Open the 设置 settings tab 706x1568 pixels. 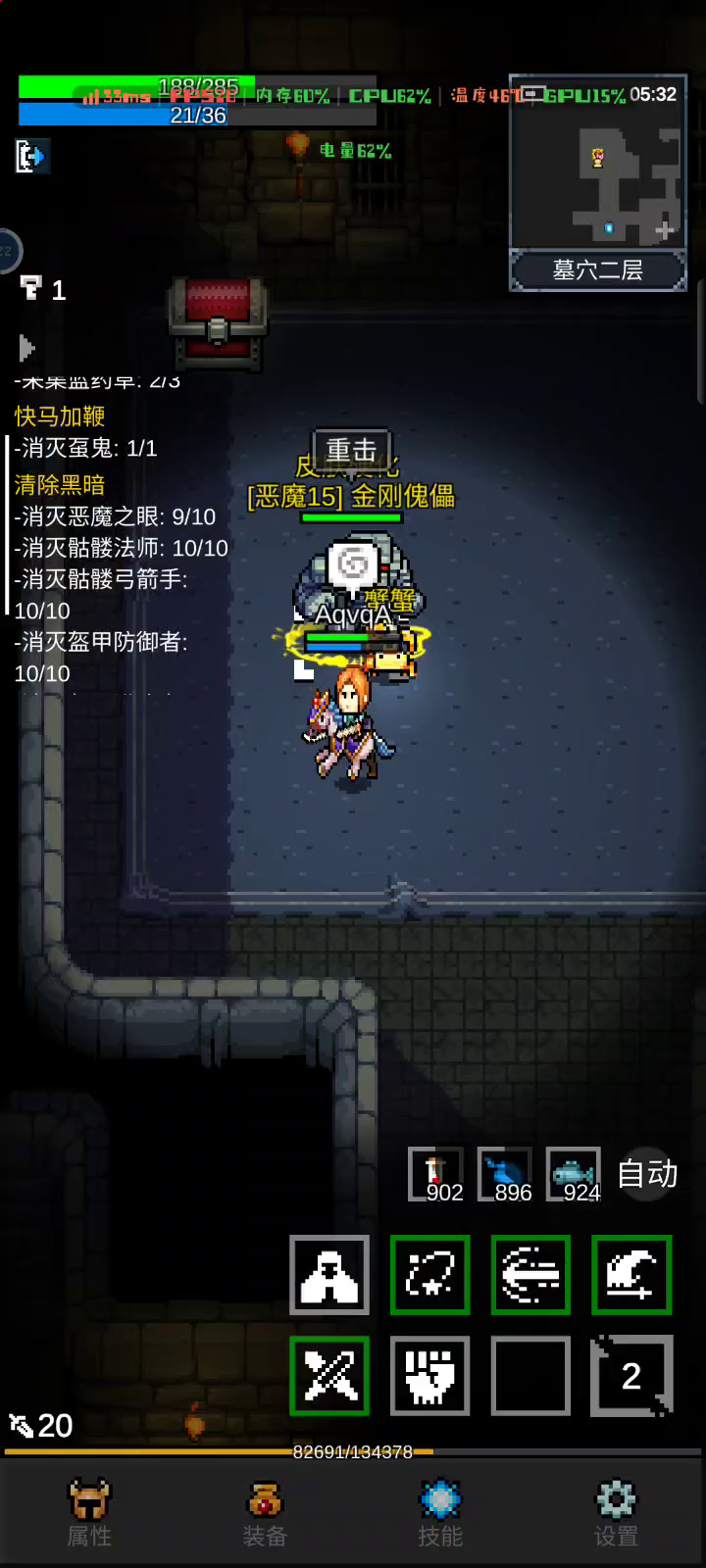(x=616, y=1514)
